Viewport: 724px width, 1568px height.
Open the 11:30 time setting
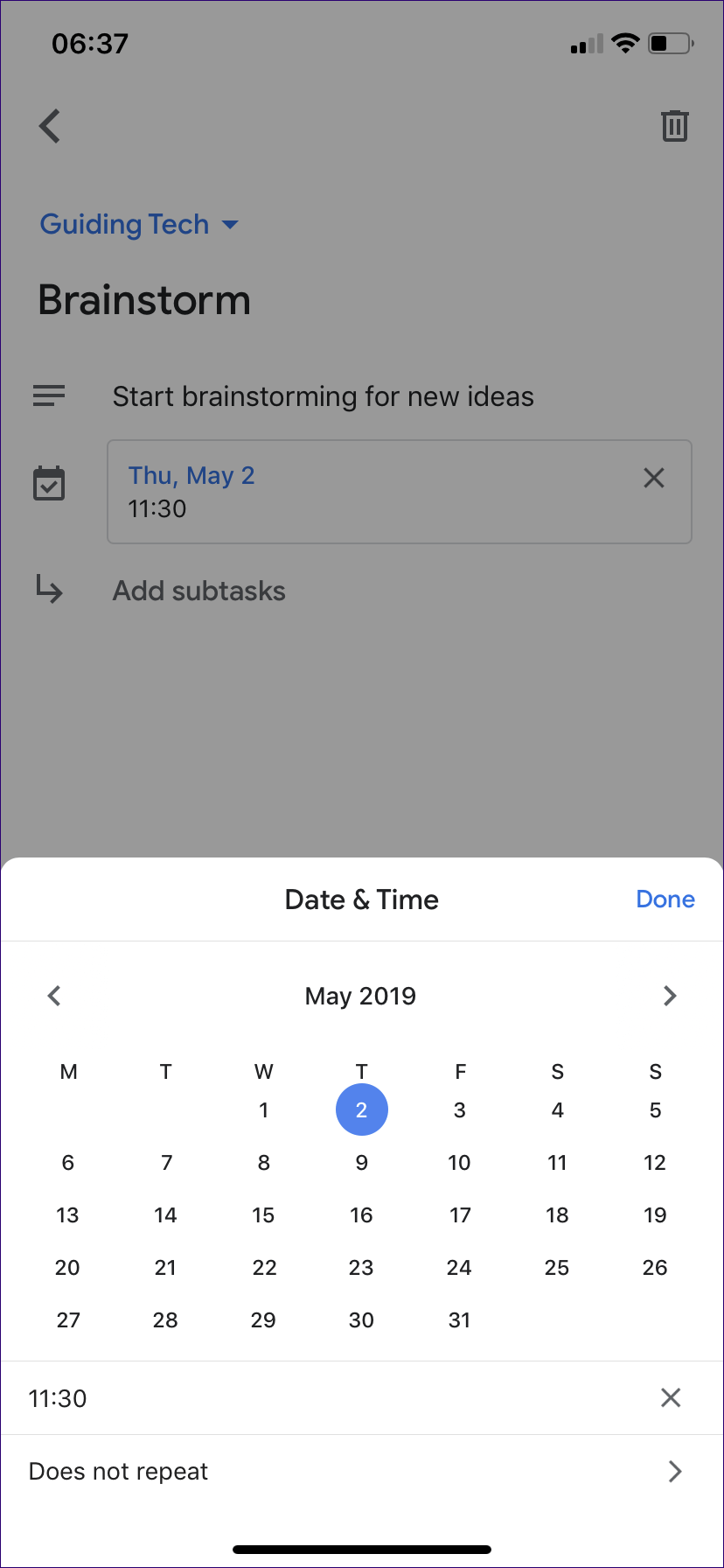pyautogui.click(x=58, y=1398)
